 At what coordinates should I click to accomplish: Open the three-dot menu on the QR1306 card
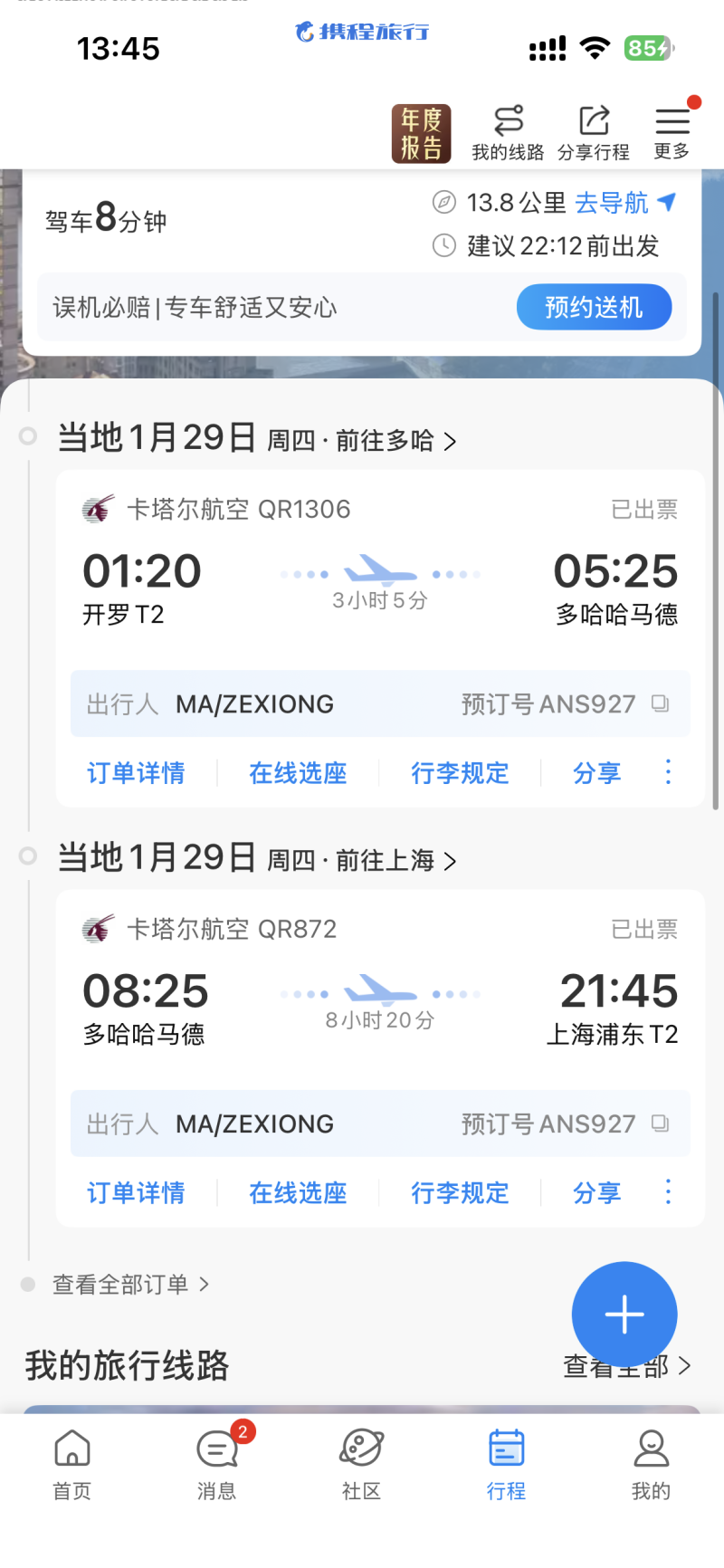tap(668, 772)
